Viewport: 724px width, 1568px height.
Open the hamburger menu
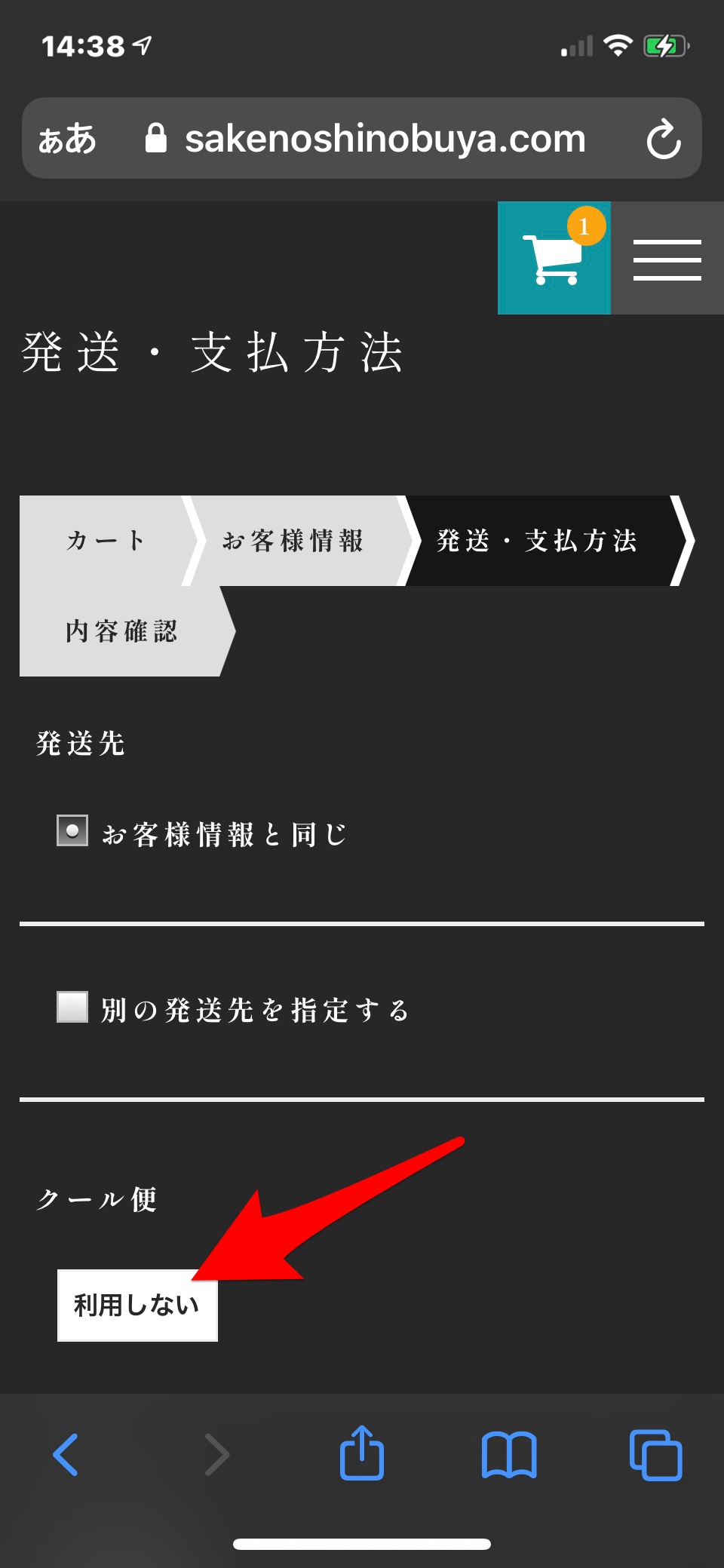coord(667,258)
